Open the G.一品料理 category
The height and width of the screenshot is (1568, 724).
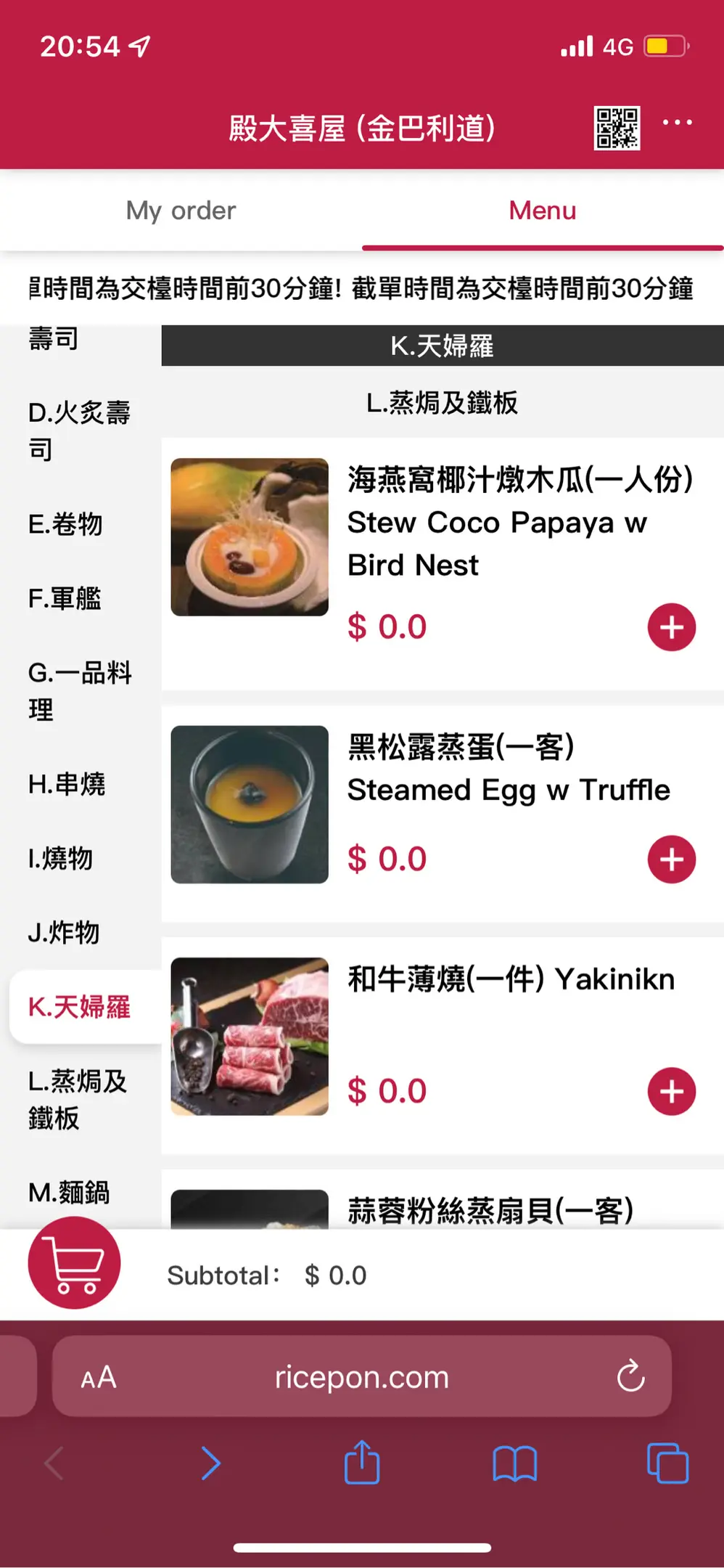click(x=79, y=691)
